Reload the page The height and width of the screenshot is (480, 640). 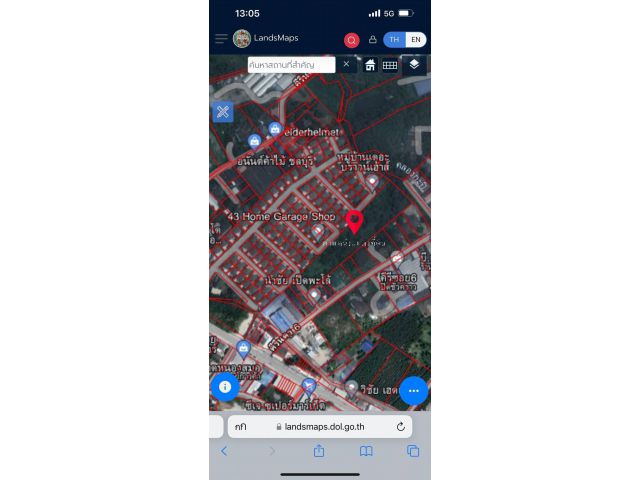(400, 426)
